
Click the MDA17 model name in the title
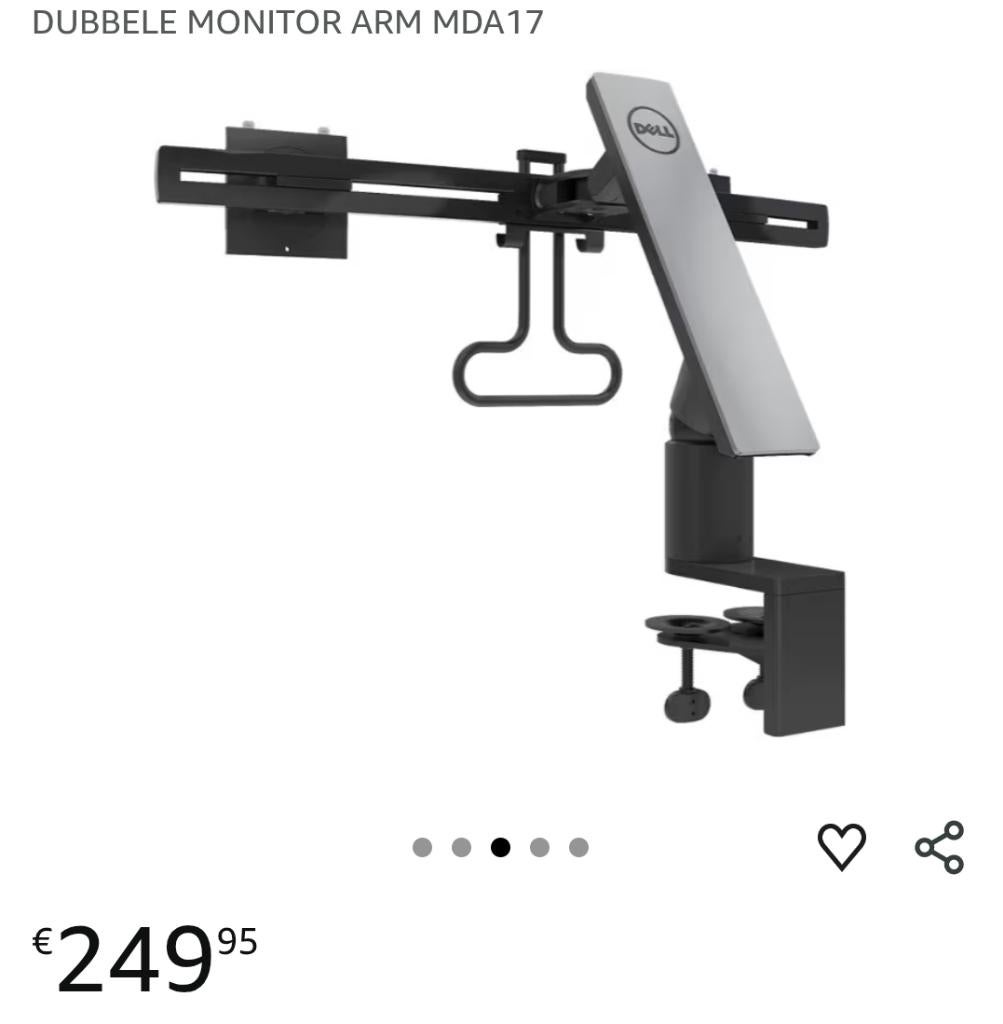490,23
